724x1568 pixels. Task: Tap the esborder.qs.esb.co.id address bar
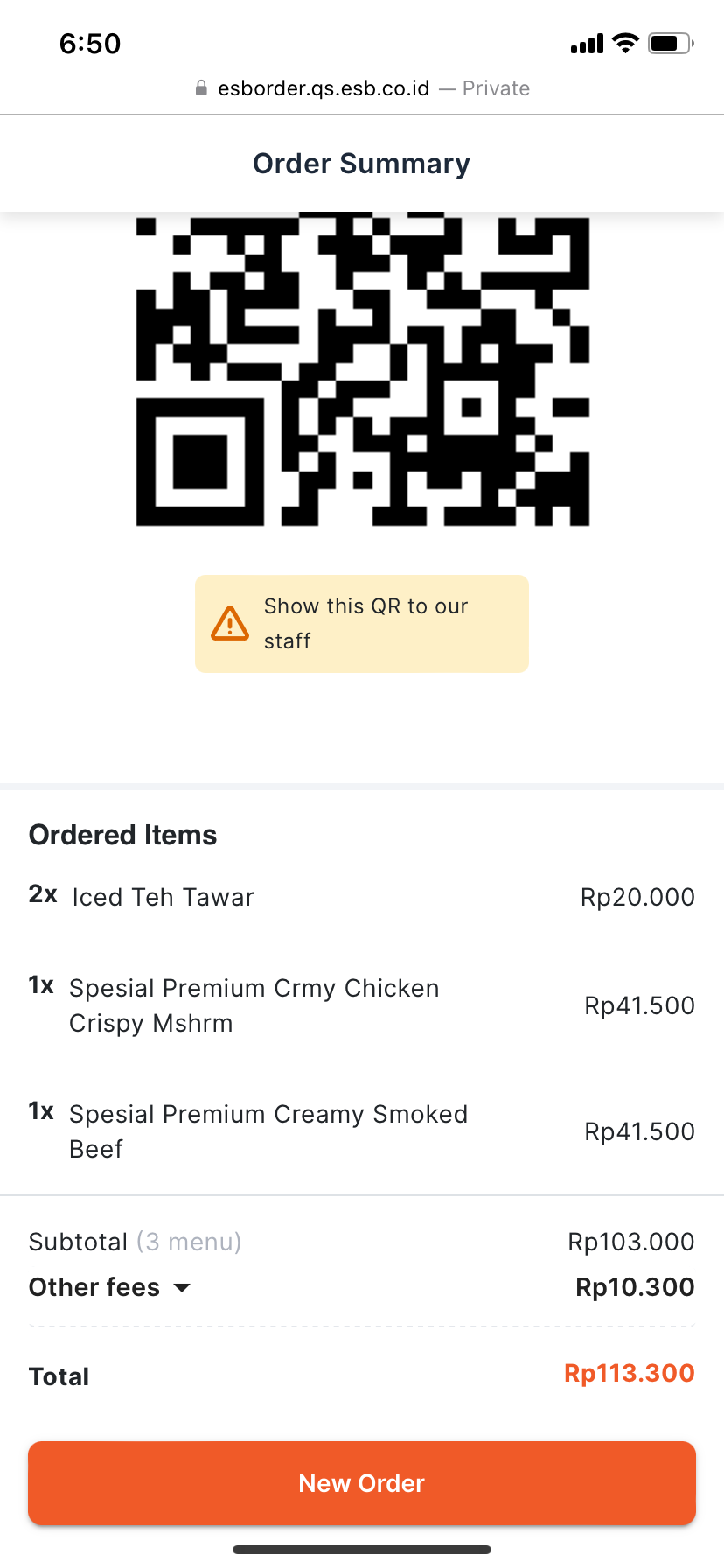point(362,88)
